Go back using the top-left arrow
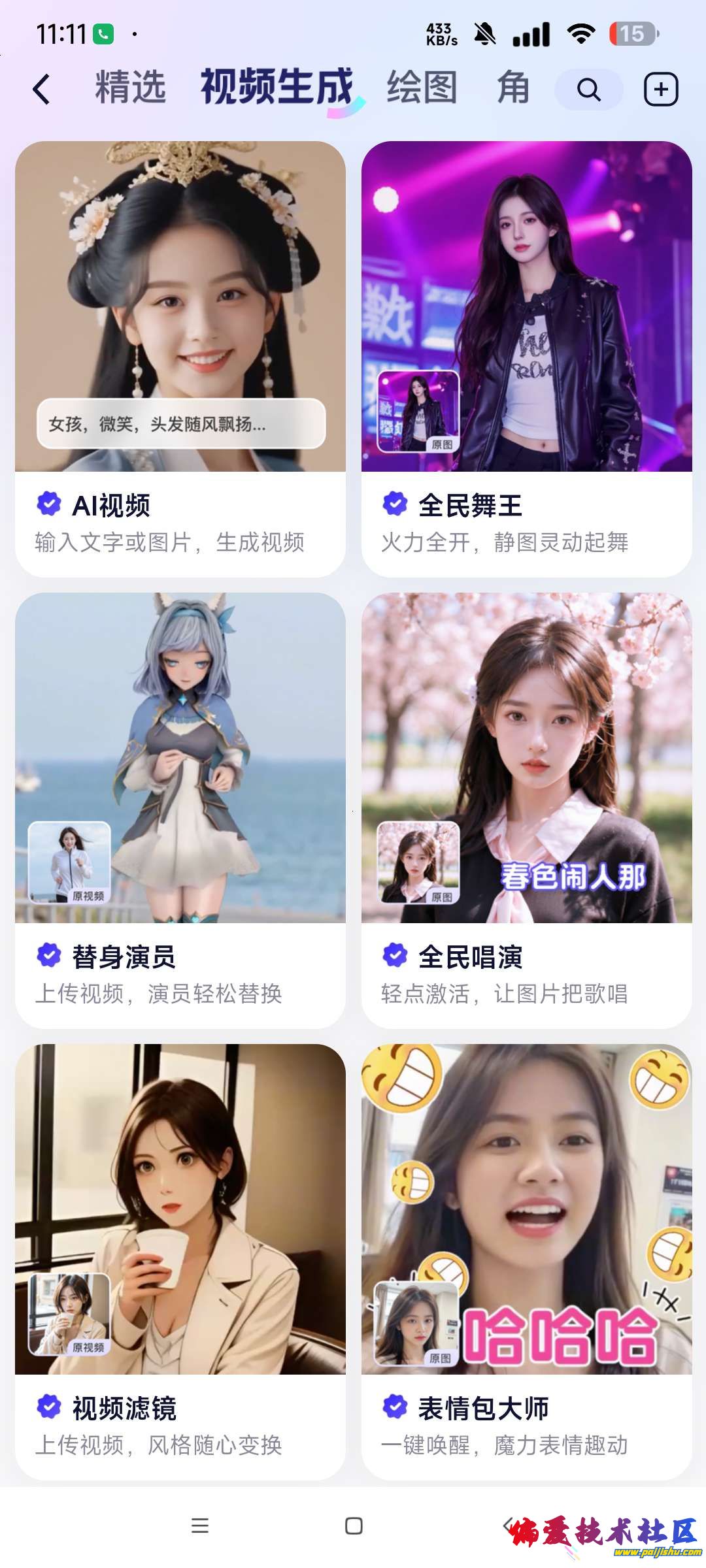Image resolution: width=706 pixels, height=1568 pixels. [x=41, y=89]
